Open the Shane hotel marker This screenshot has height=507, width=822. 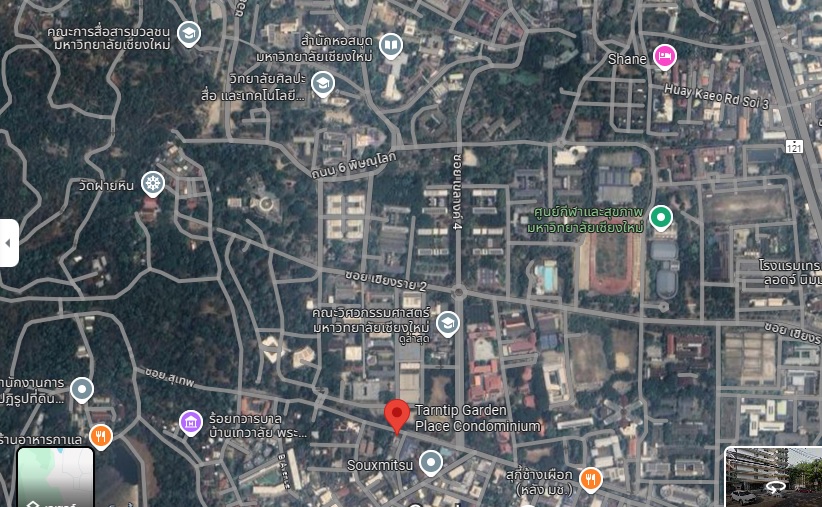click(664, 57)
